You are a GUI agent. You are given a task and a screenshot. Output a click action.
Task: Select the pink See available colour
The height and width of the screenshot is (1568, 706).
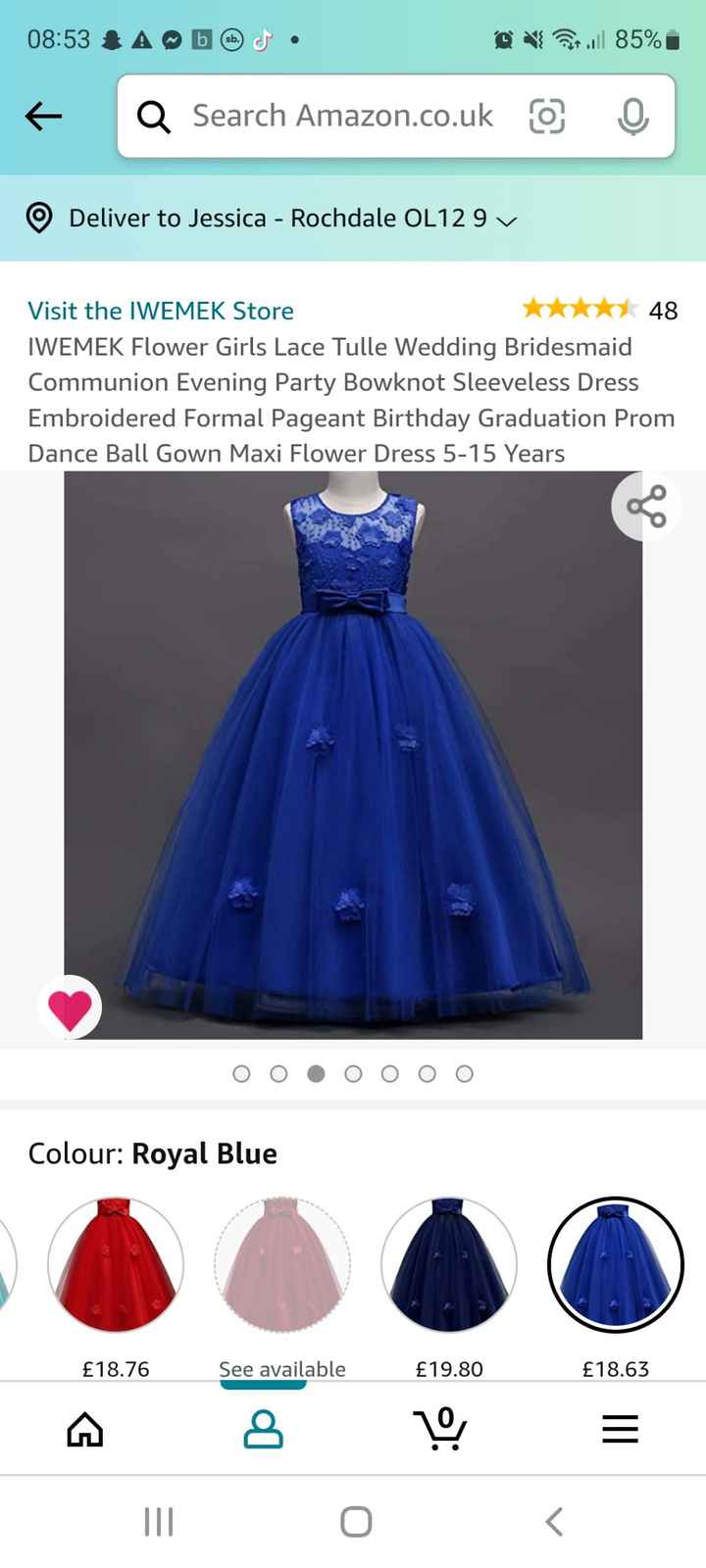tap(282, 1264)
